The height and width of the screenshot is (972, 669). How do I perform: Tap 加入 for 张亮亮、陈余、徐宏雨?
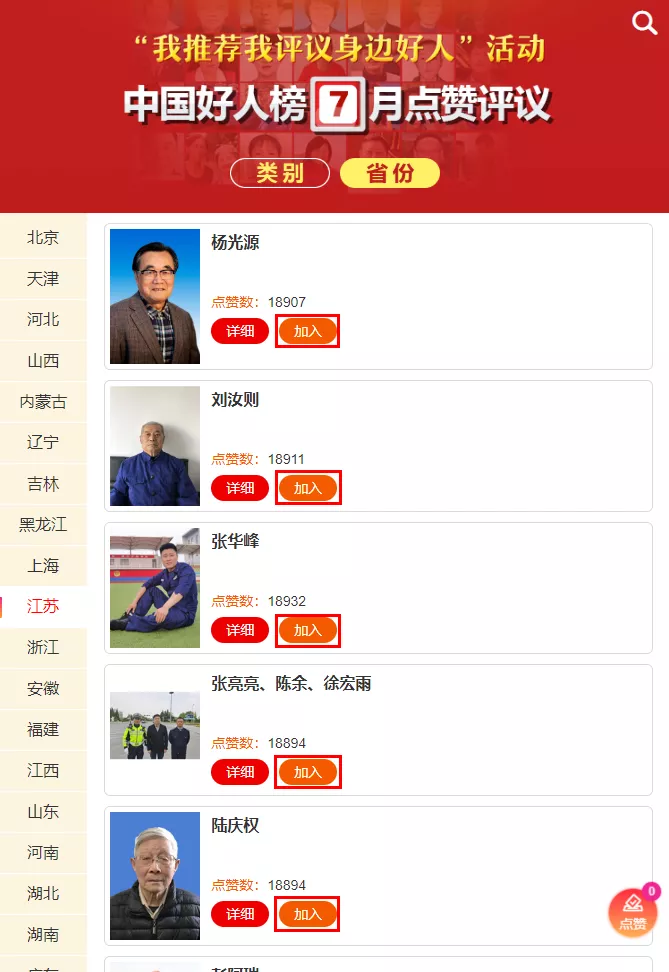pyautogui.click(x=308, y=772)
